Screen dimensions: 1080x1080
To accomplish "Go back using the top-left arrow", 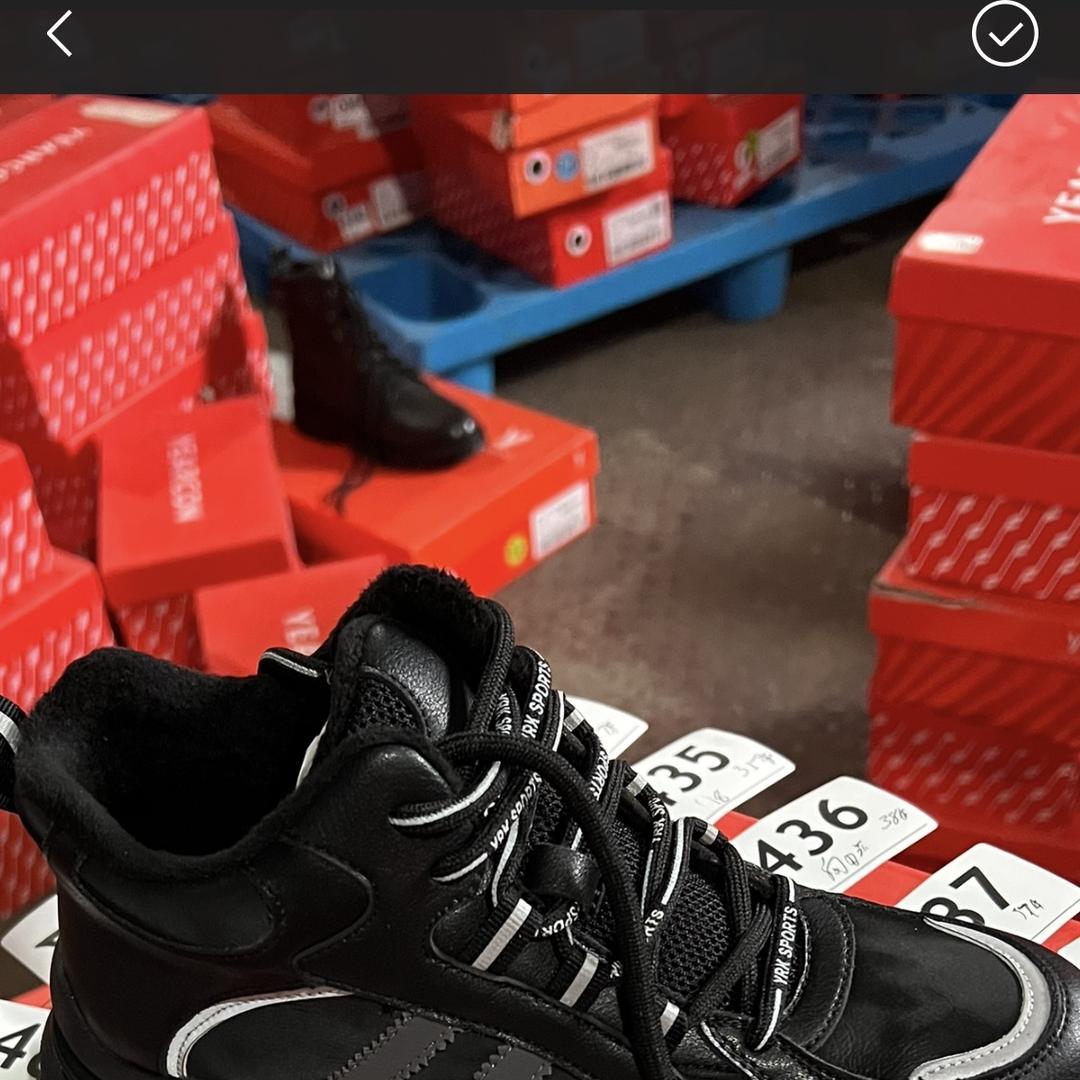I will [60, 35].
